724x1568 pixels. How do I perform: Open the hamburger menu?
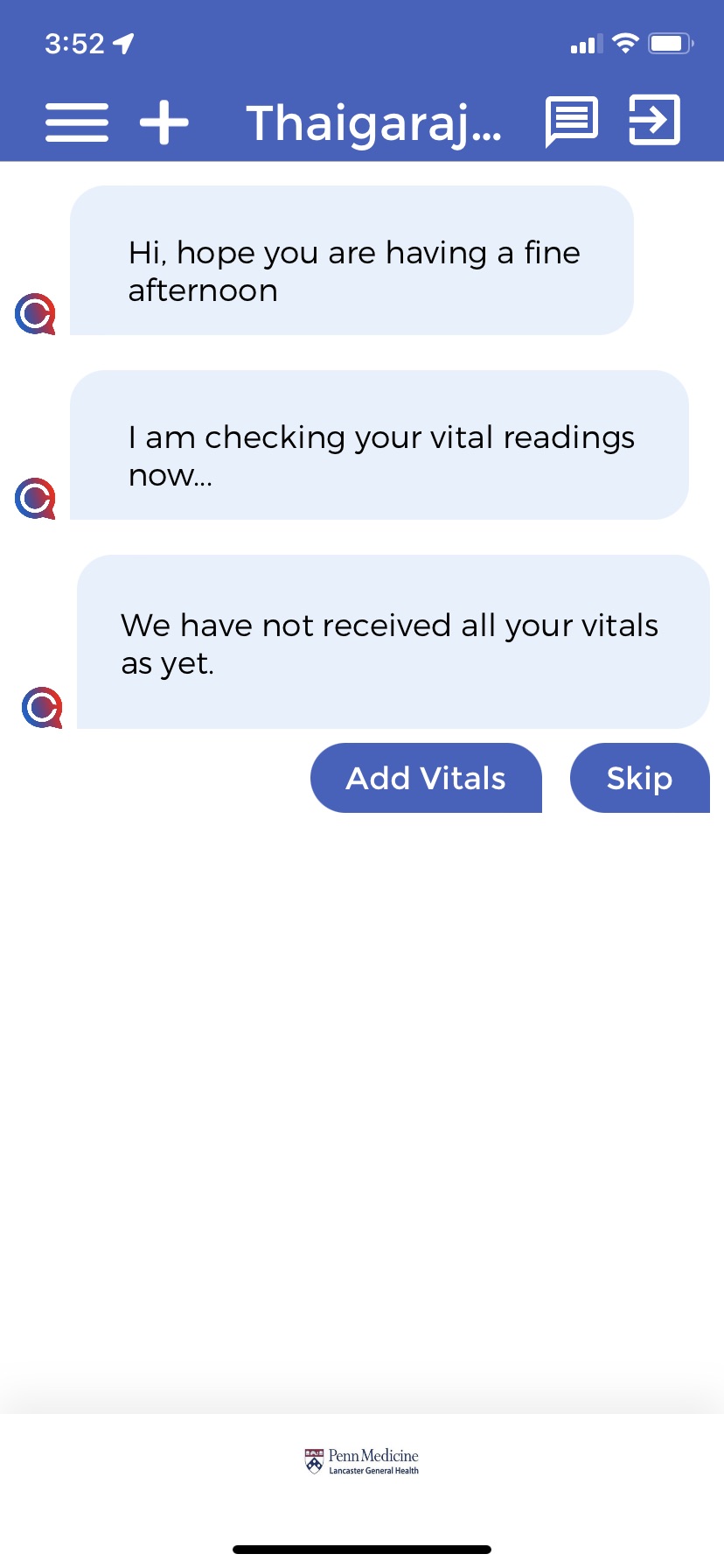click(x=77, y=122)
